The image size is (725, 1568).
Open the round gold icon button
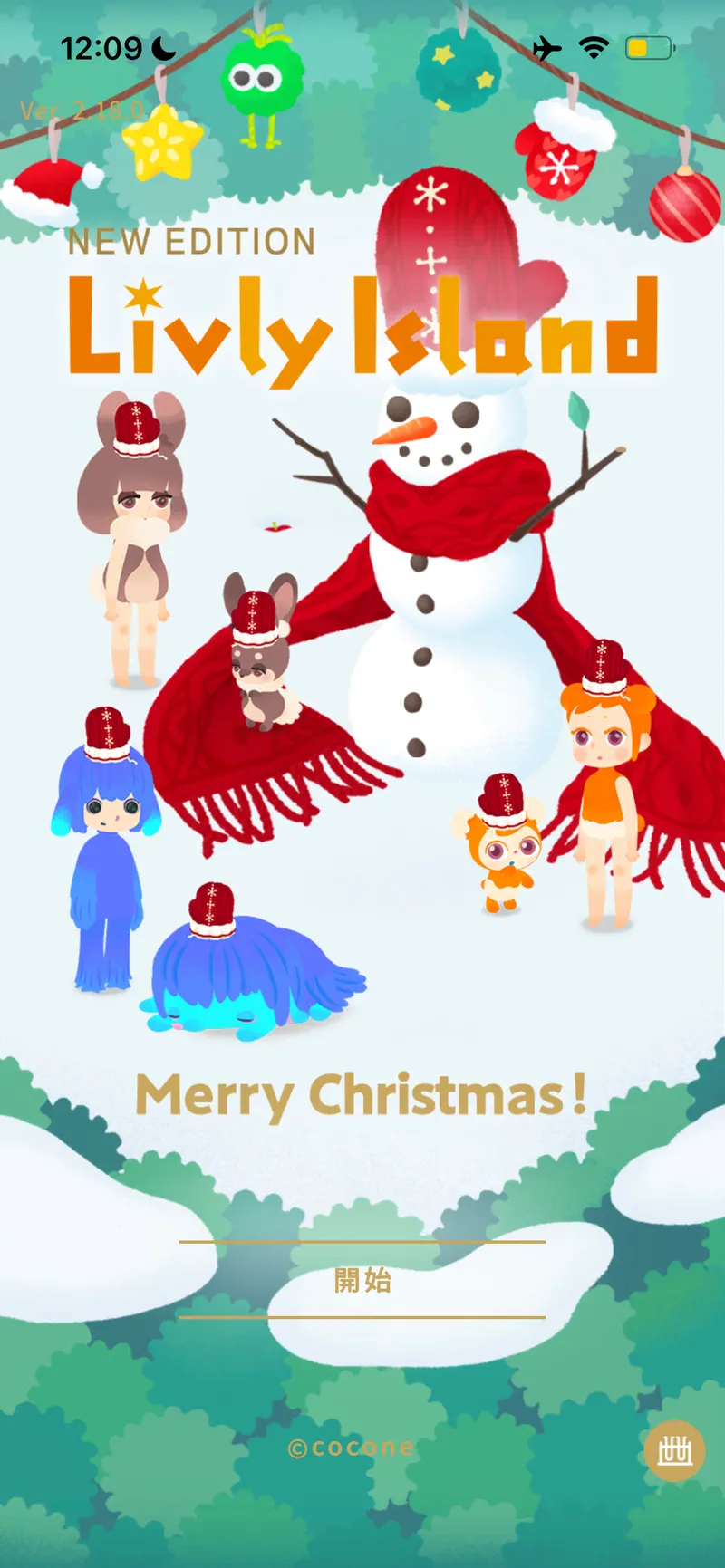[674, 1450]
